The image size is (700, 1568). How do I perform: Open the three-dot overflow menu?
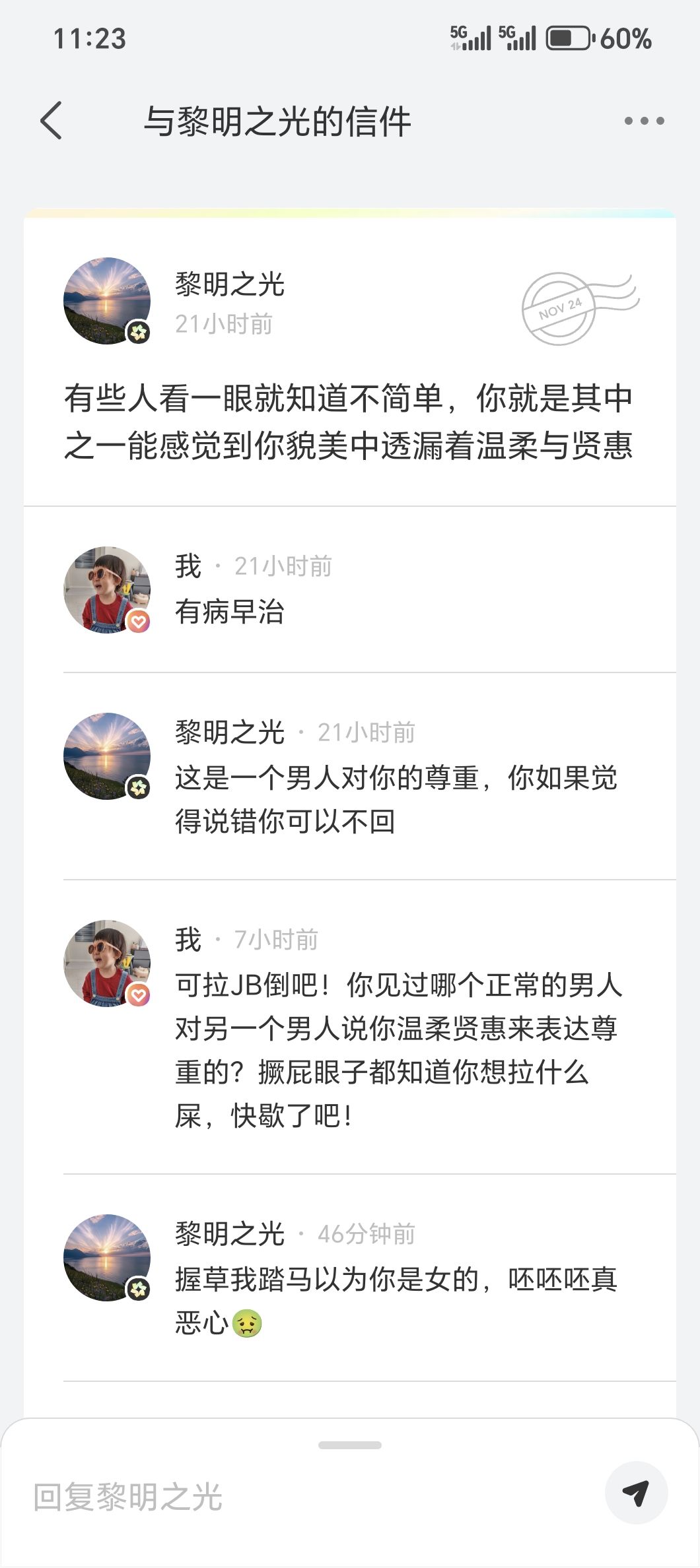coord(644,121)
